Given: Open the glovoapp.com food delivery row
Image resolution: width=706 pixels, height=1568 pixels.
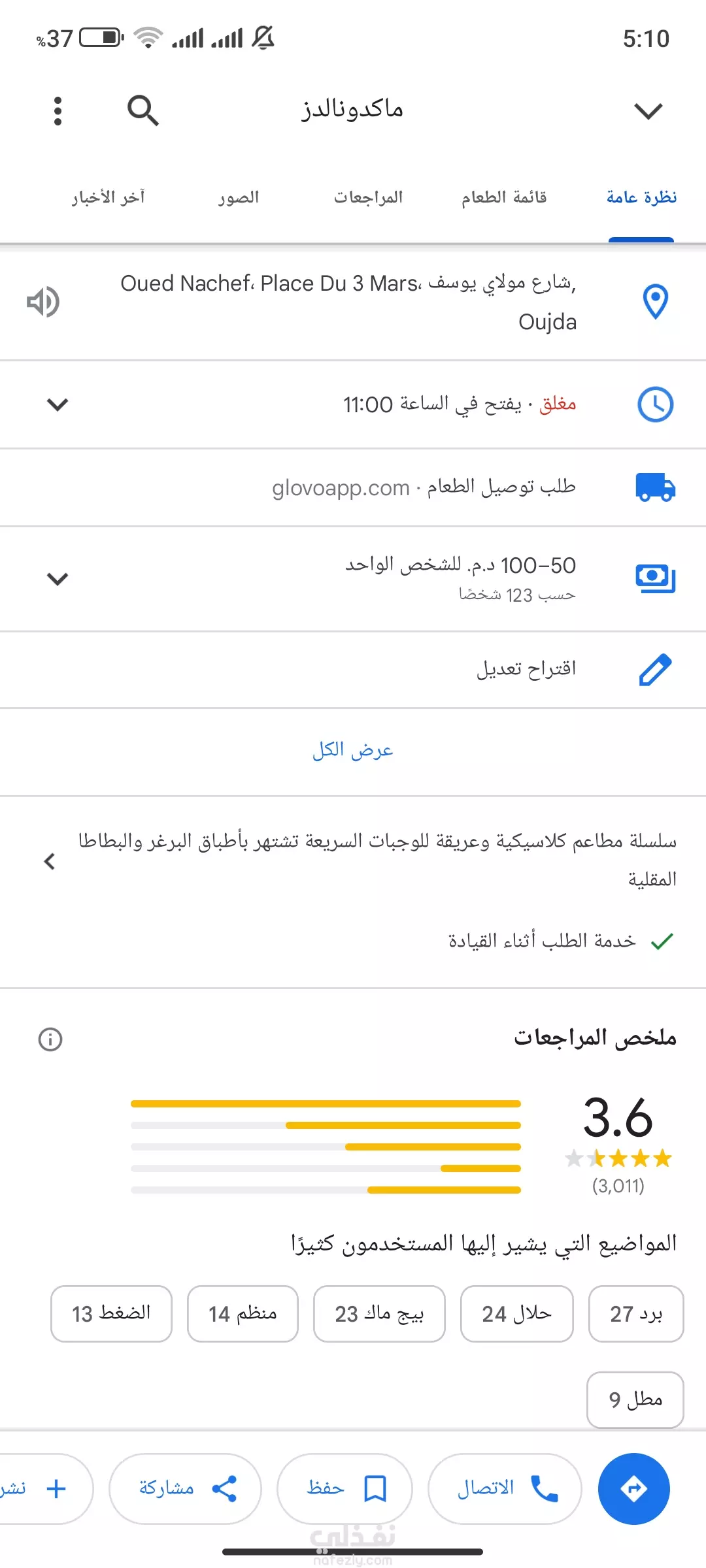Looking at the screenshot, I should click(353, 487).
